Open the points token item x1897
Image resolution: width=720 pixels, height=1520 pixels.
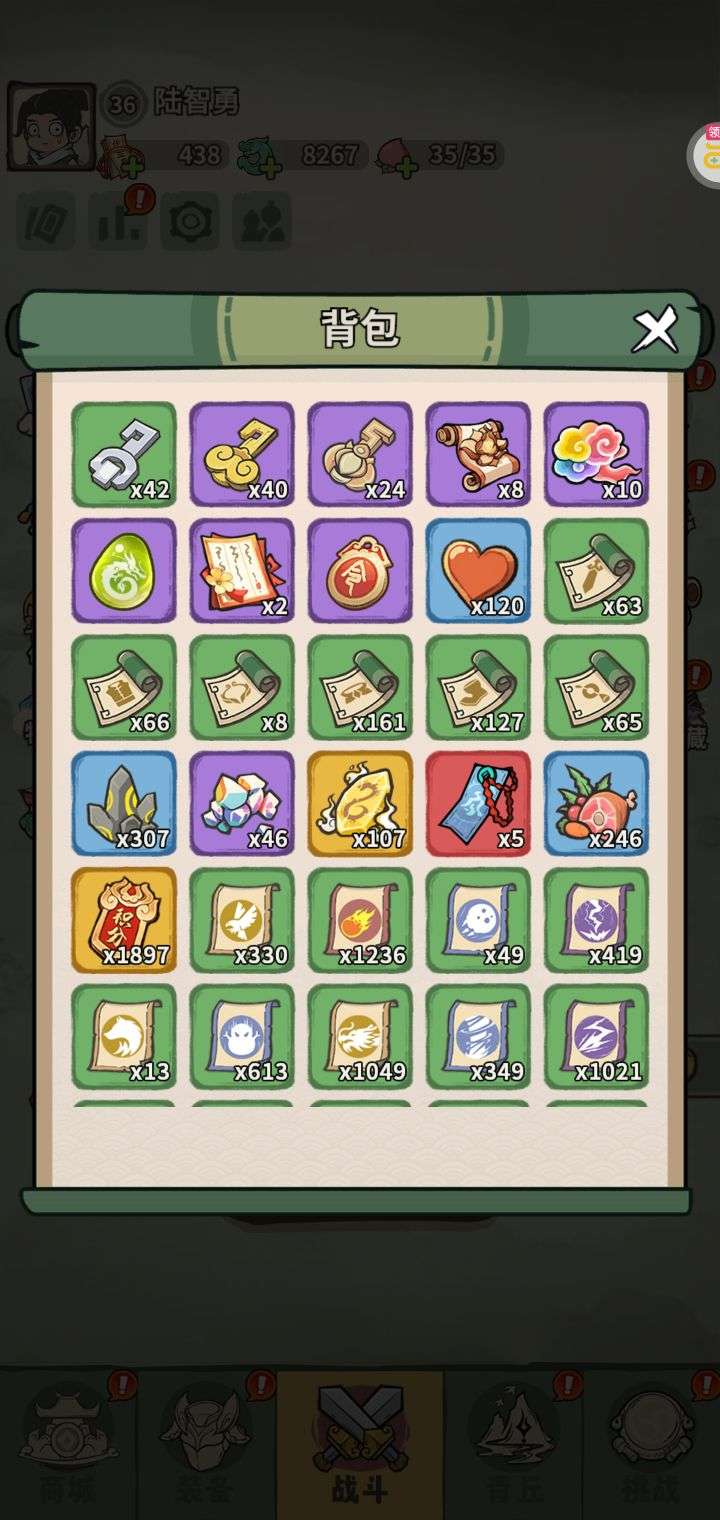[x=124, y=920]
